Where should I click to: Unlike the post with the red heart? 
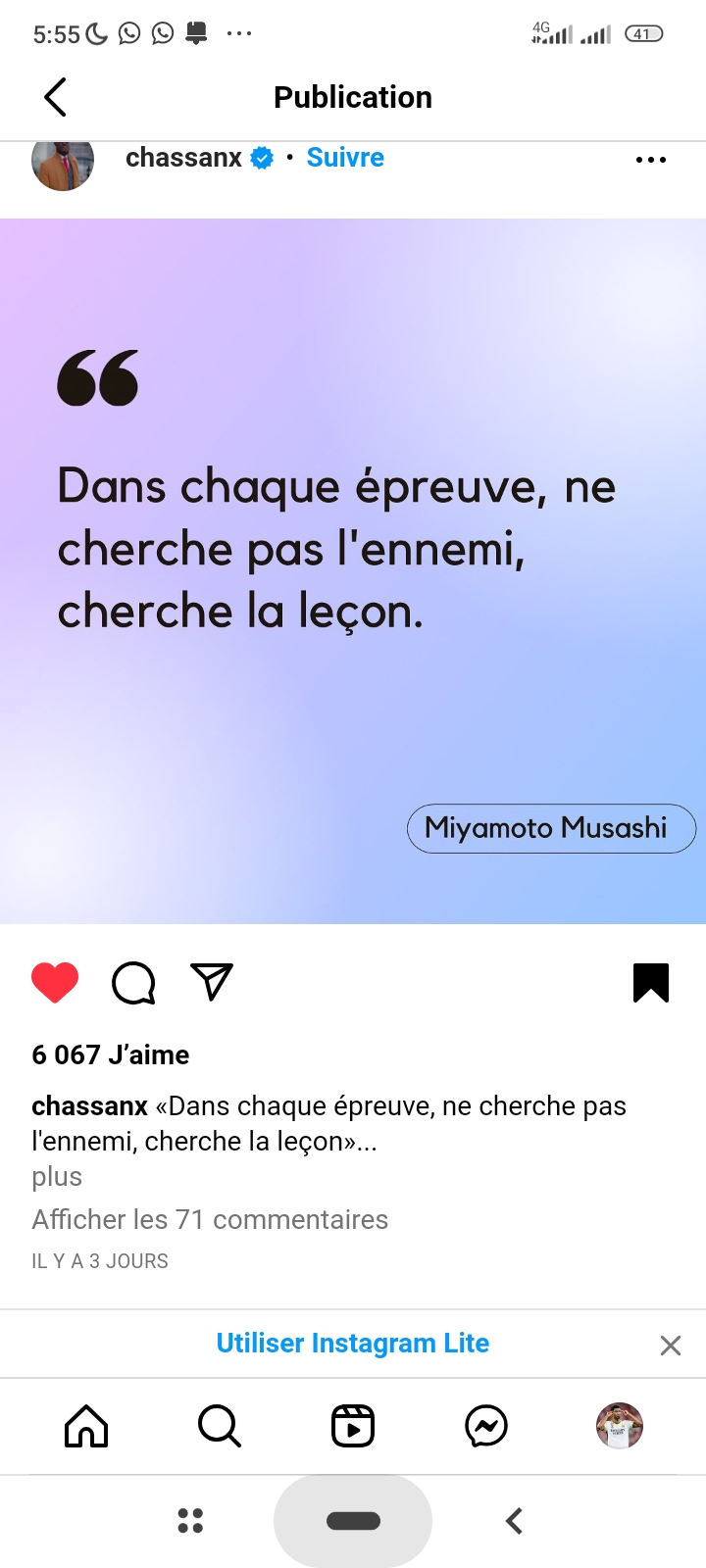(55, 982)
